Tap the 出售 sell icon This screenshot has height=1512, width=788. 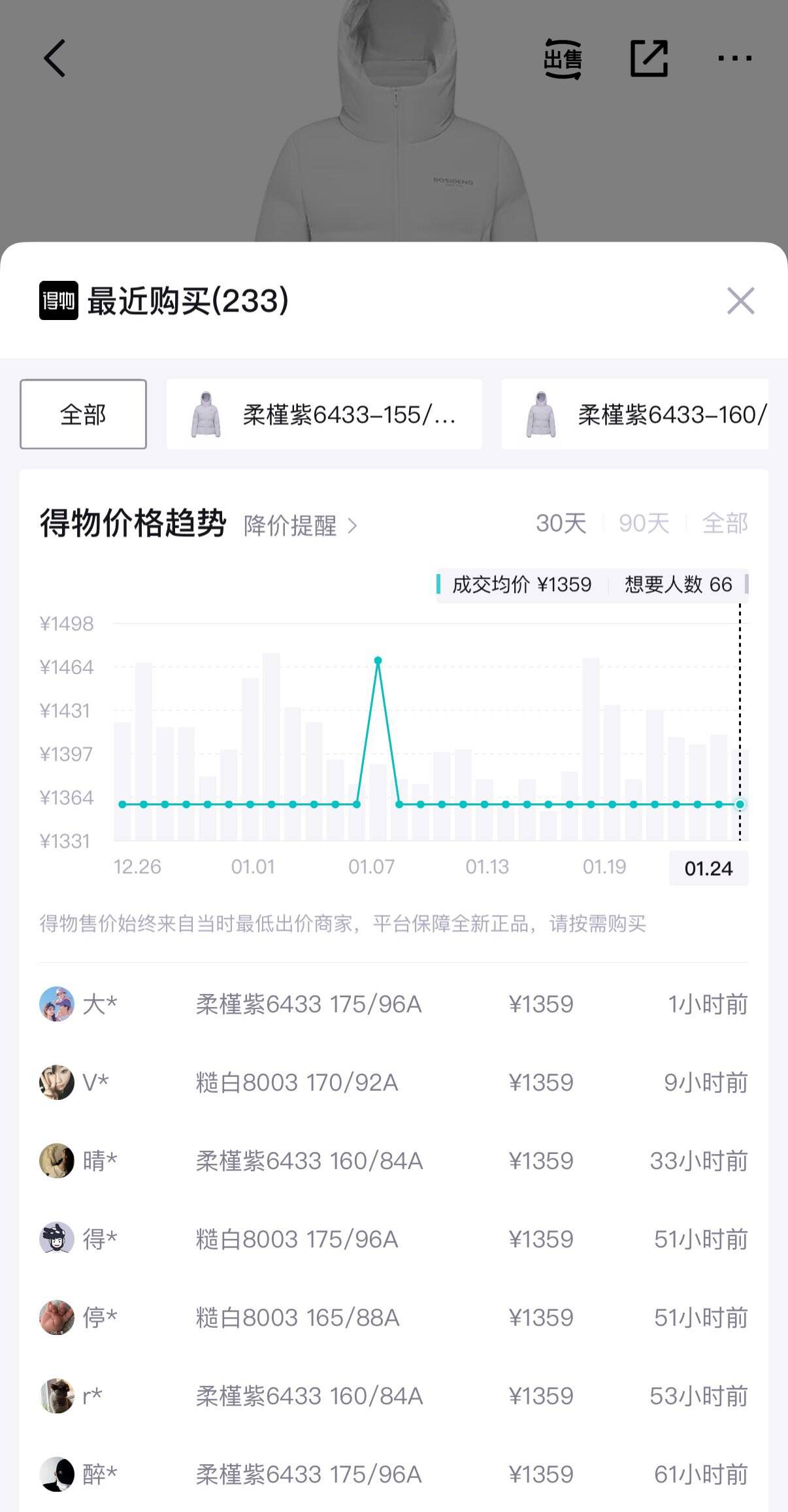pos(563,59)
